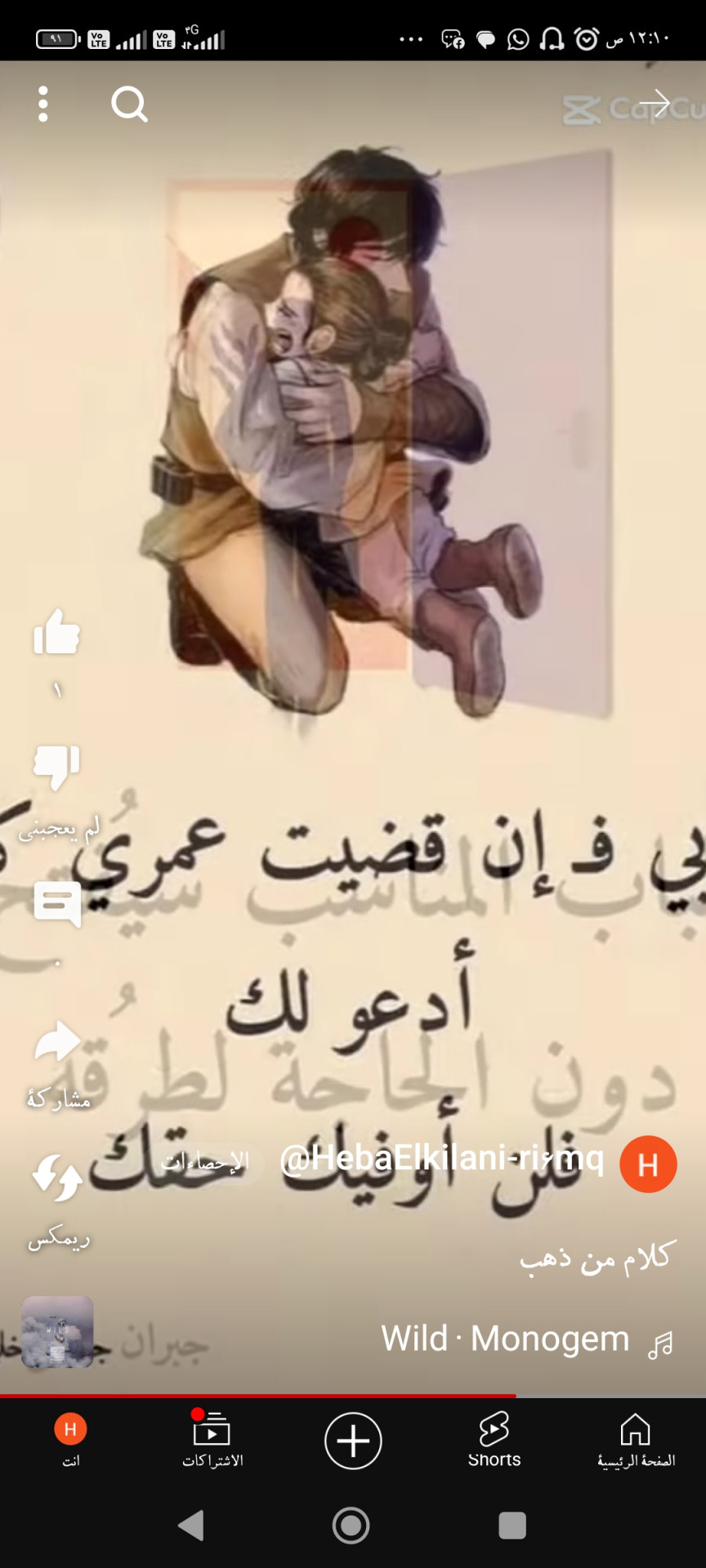Like this Short

(x=56, y=632)
